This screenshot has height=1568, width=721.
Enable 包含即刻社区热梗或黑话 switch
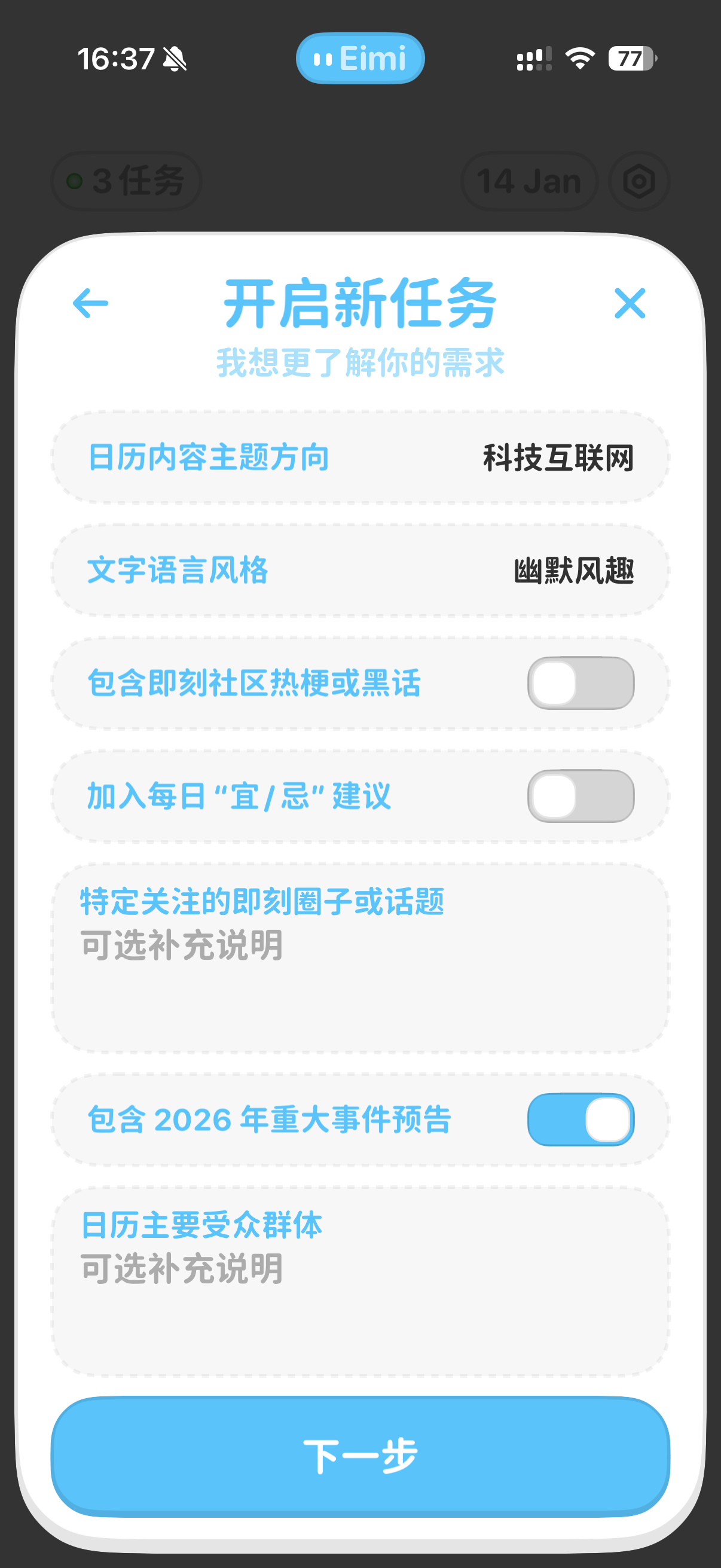(x=580, y=683)
